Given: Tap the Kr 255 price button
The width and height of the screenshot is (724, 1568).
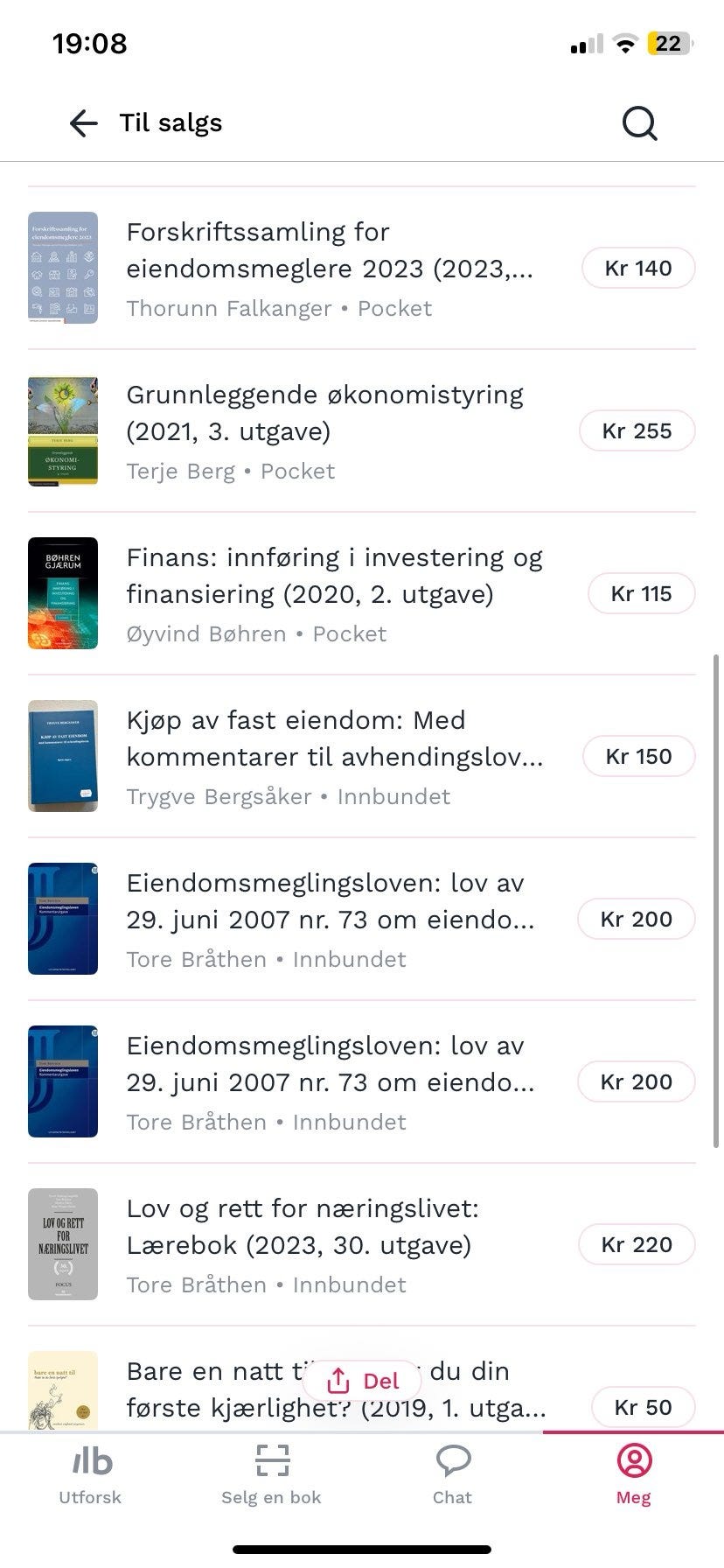Looking at the screenshot, I should point(637,431).
